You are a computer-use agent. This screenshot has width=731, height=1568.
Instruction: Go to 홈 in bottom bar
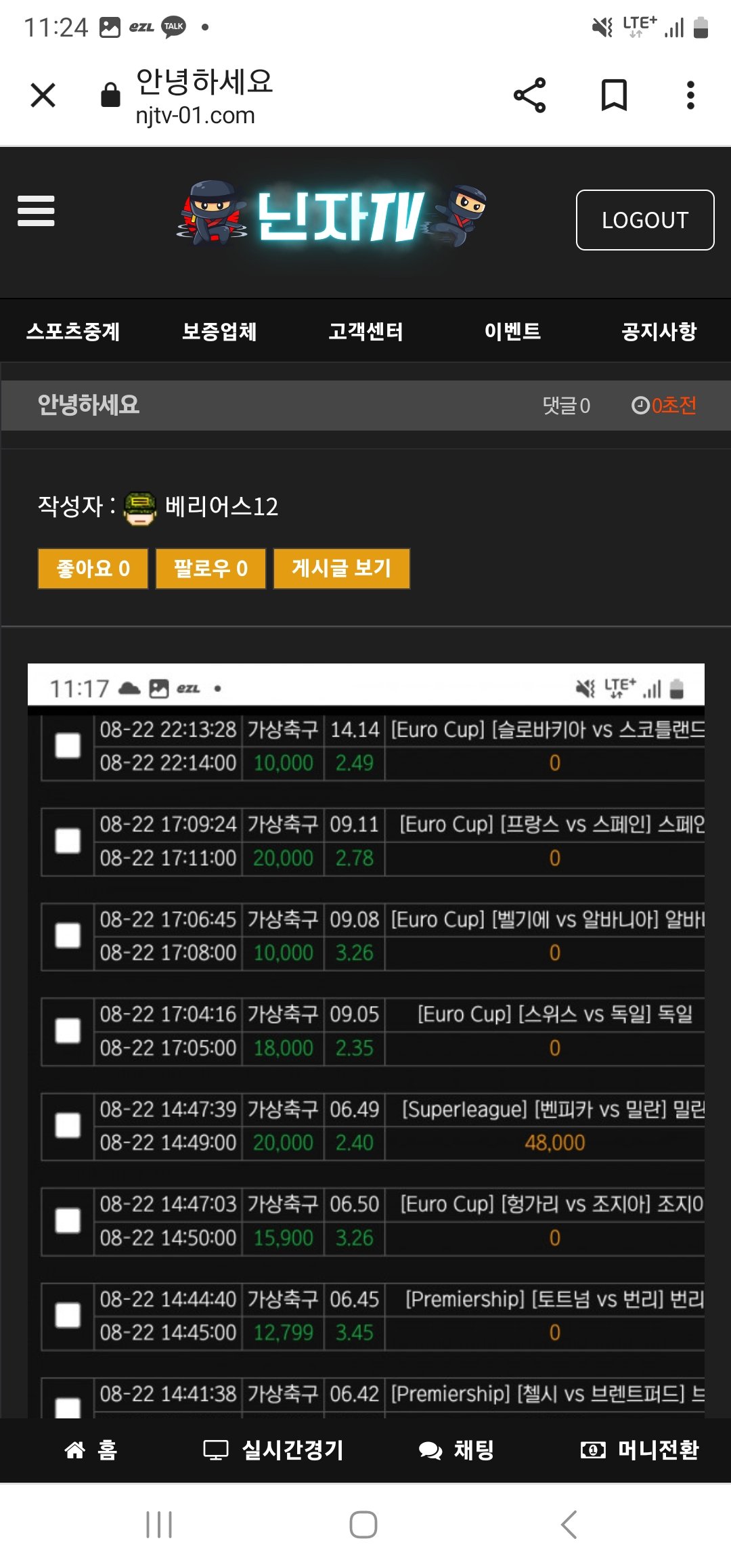point(91,1450)
